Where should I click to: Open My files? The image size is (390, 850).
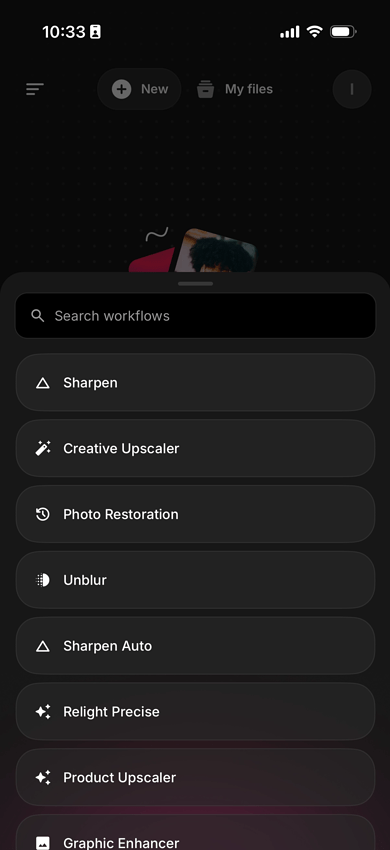point(235,89)
